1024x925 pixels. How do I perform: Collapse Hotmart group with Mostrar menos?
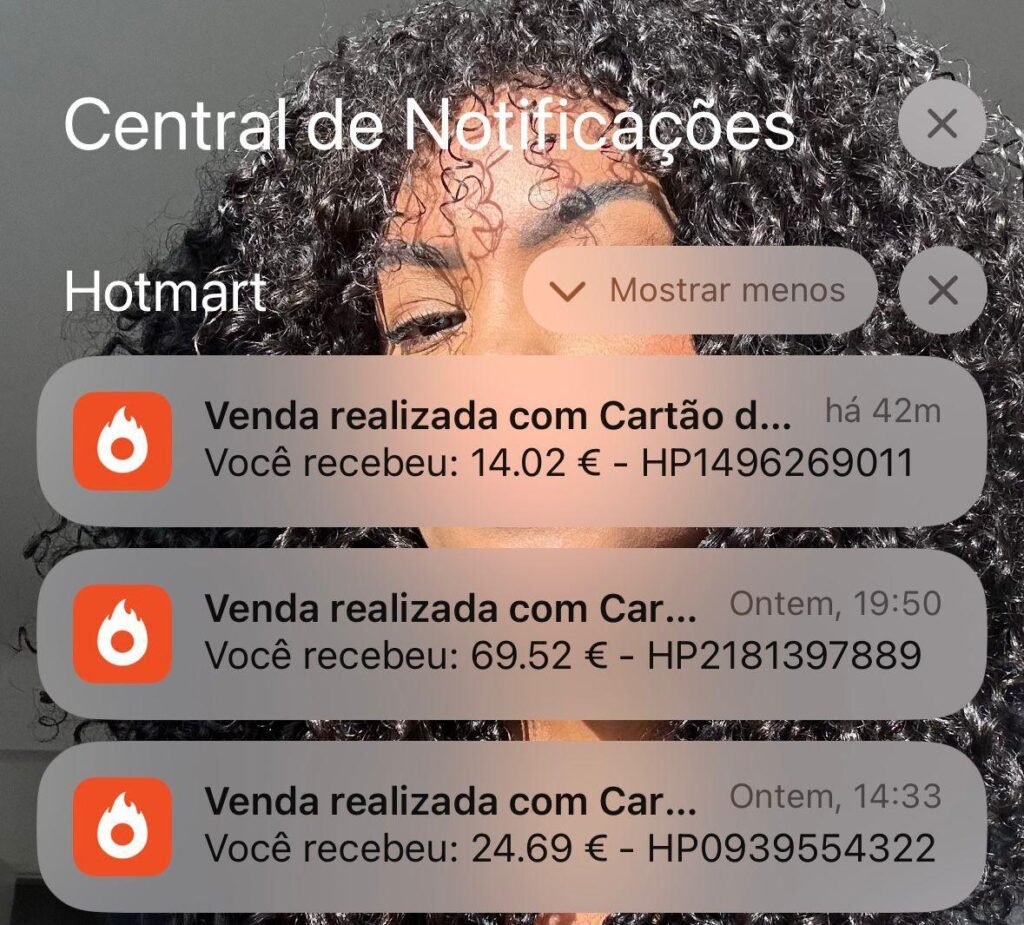pos(700,290)
